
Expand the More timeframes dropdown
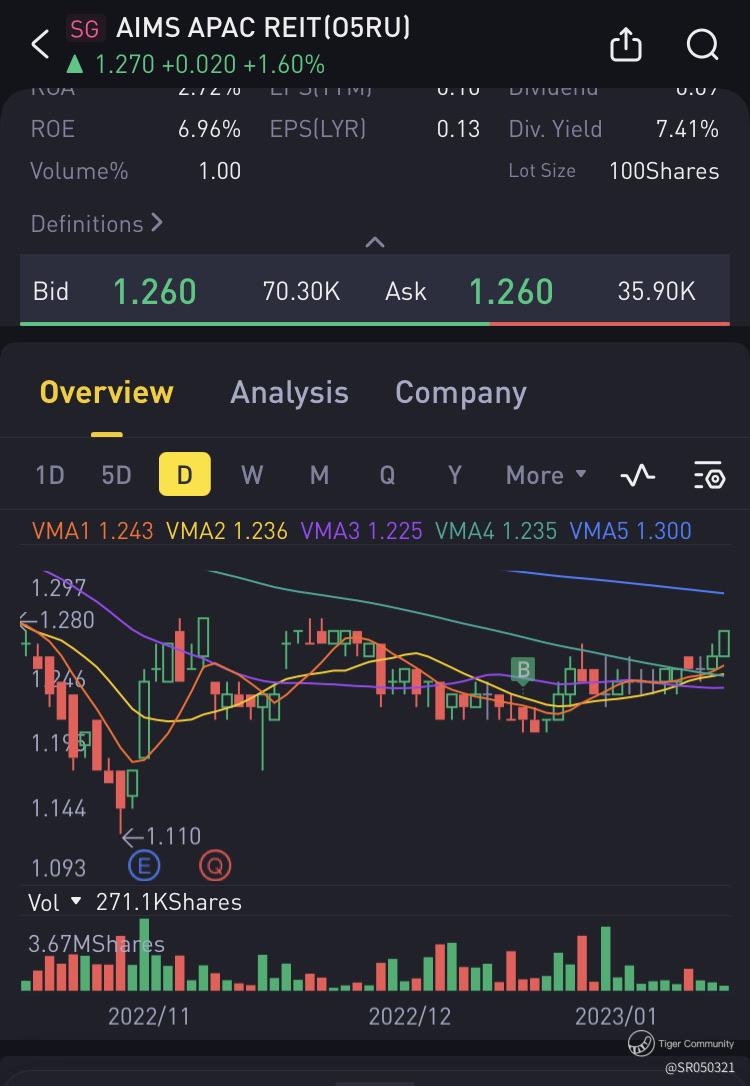(x=546, y=475)
